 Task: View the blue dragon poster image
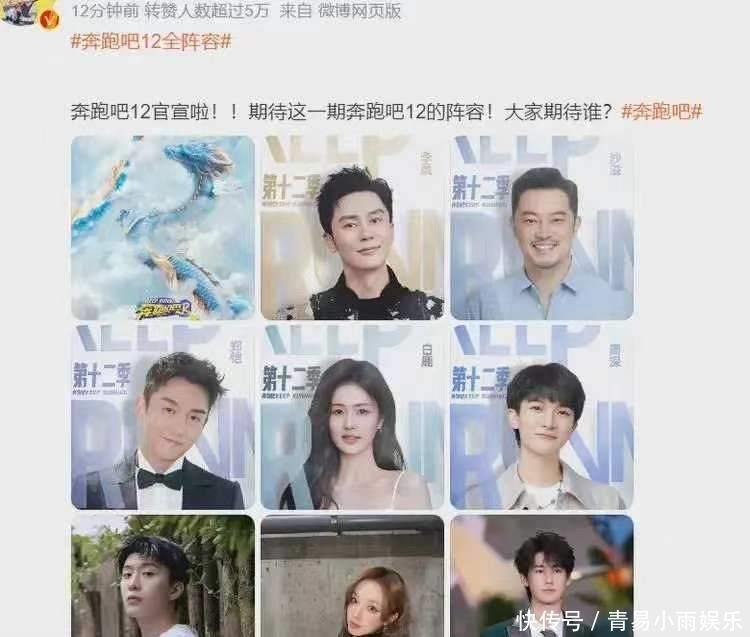(x=162, y=228)
